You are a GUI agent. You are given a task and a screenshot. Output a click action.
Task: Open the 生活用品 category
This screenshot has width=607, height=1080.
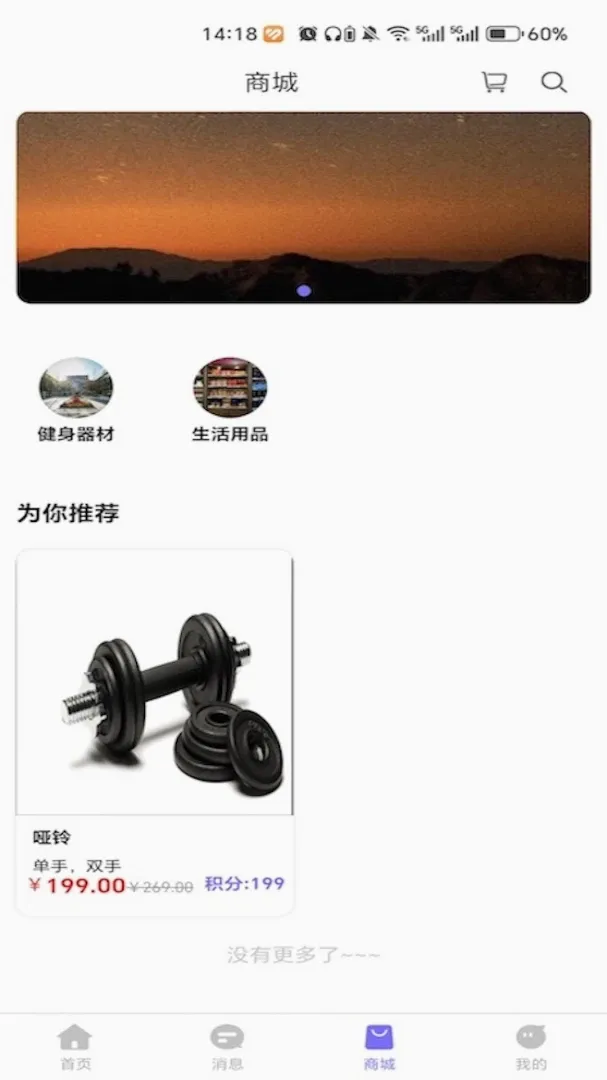pos(229,399)
